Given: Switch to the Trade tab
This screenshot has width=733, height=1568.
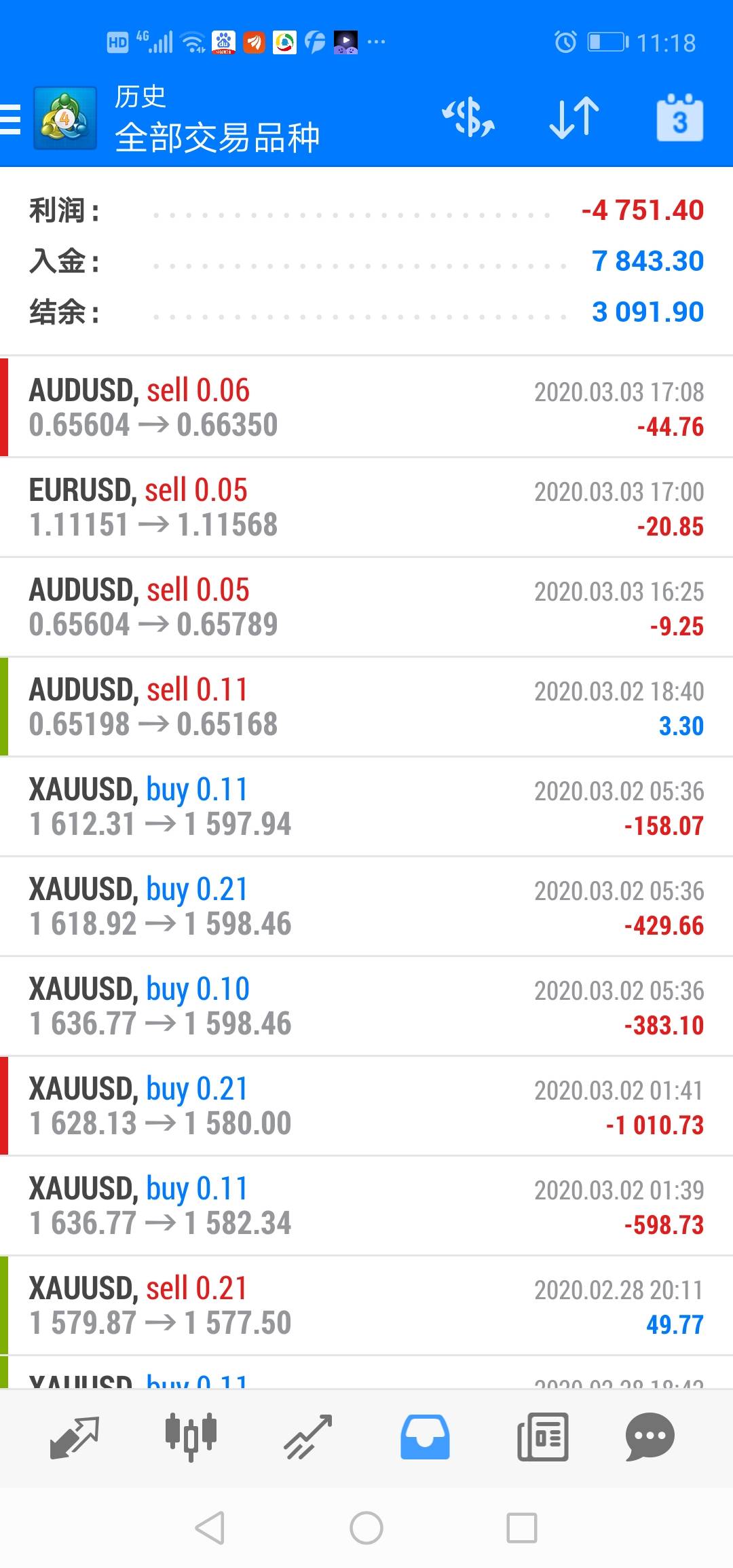Looking at the screenshot, I should click(x=308, y=1438).
